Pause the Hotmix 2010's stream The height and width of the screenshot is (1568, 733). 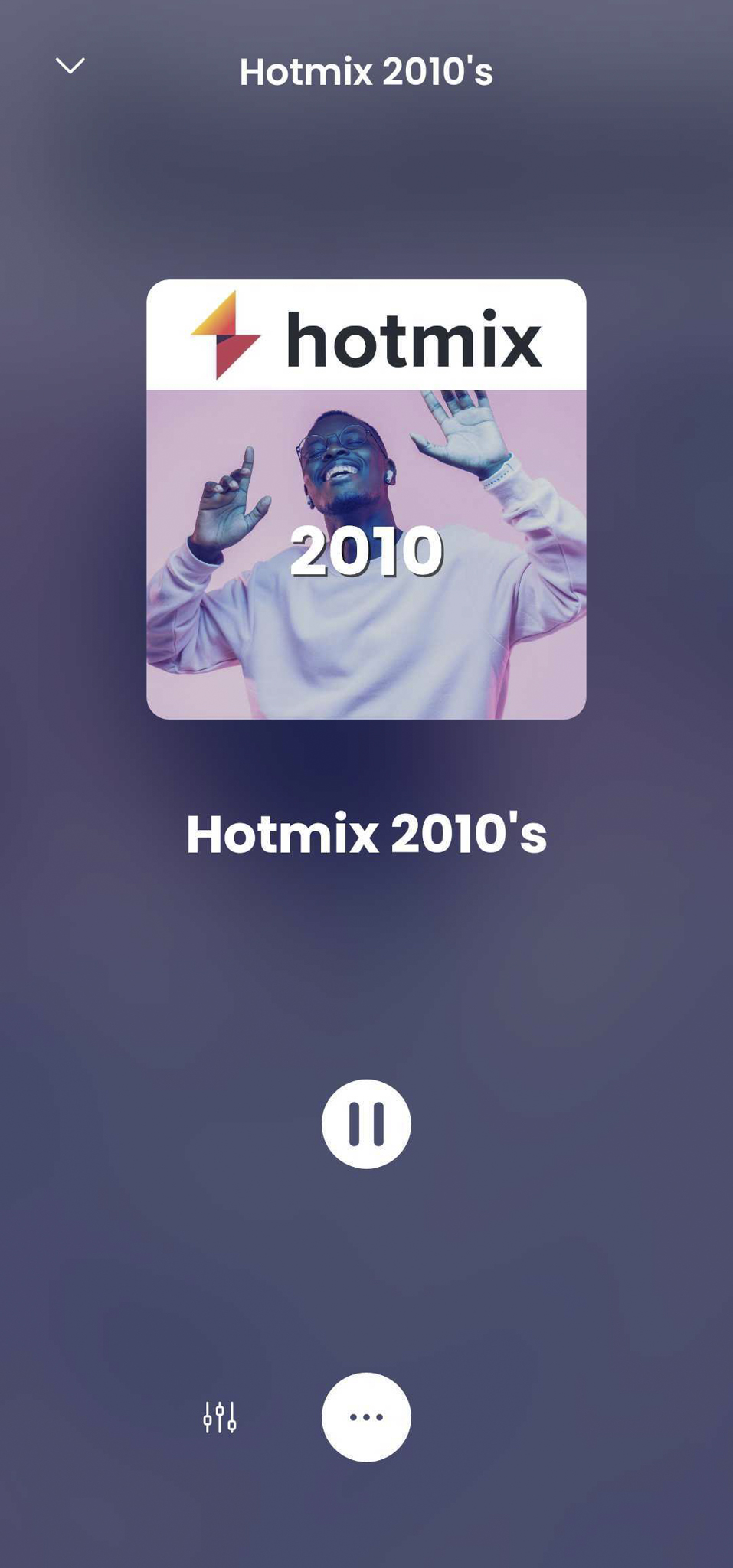(x=366, y=1123)
